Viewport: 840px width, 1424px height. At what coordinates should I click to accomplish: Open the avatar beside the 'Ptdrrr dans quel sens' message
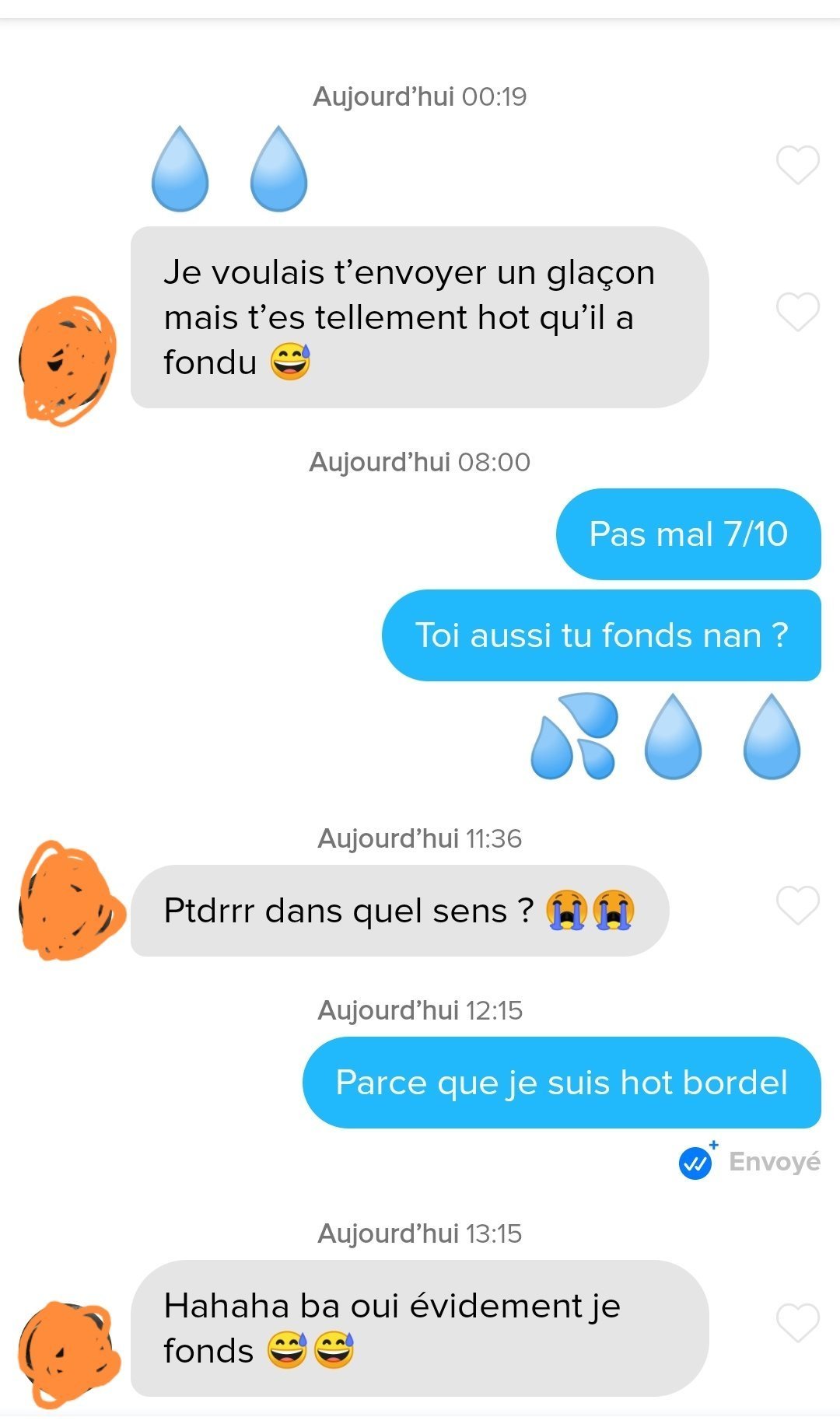(70, 901)
